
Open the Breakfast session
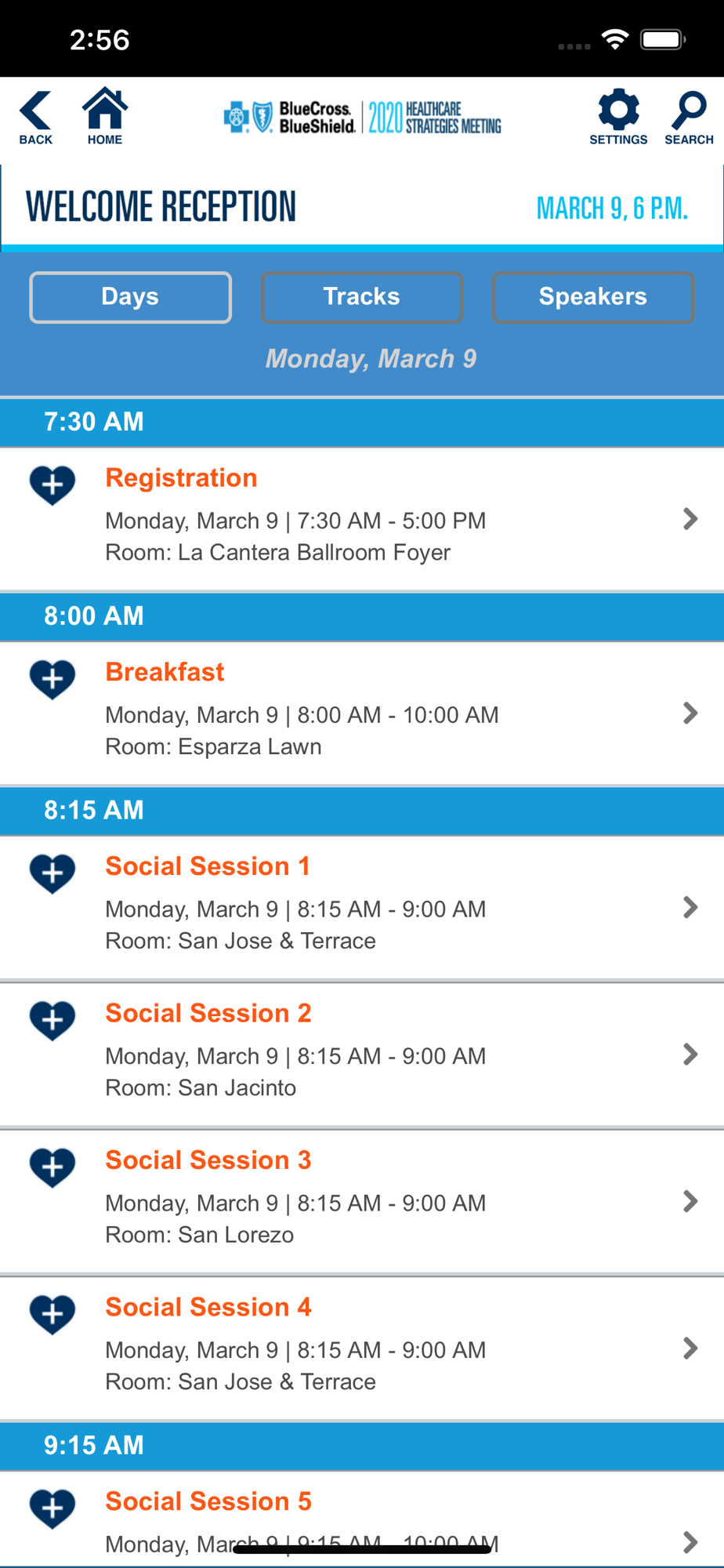[362, 713]
